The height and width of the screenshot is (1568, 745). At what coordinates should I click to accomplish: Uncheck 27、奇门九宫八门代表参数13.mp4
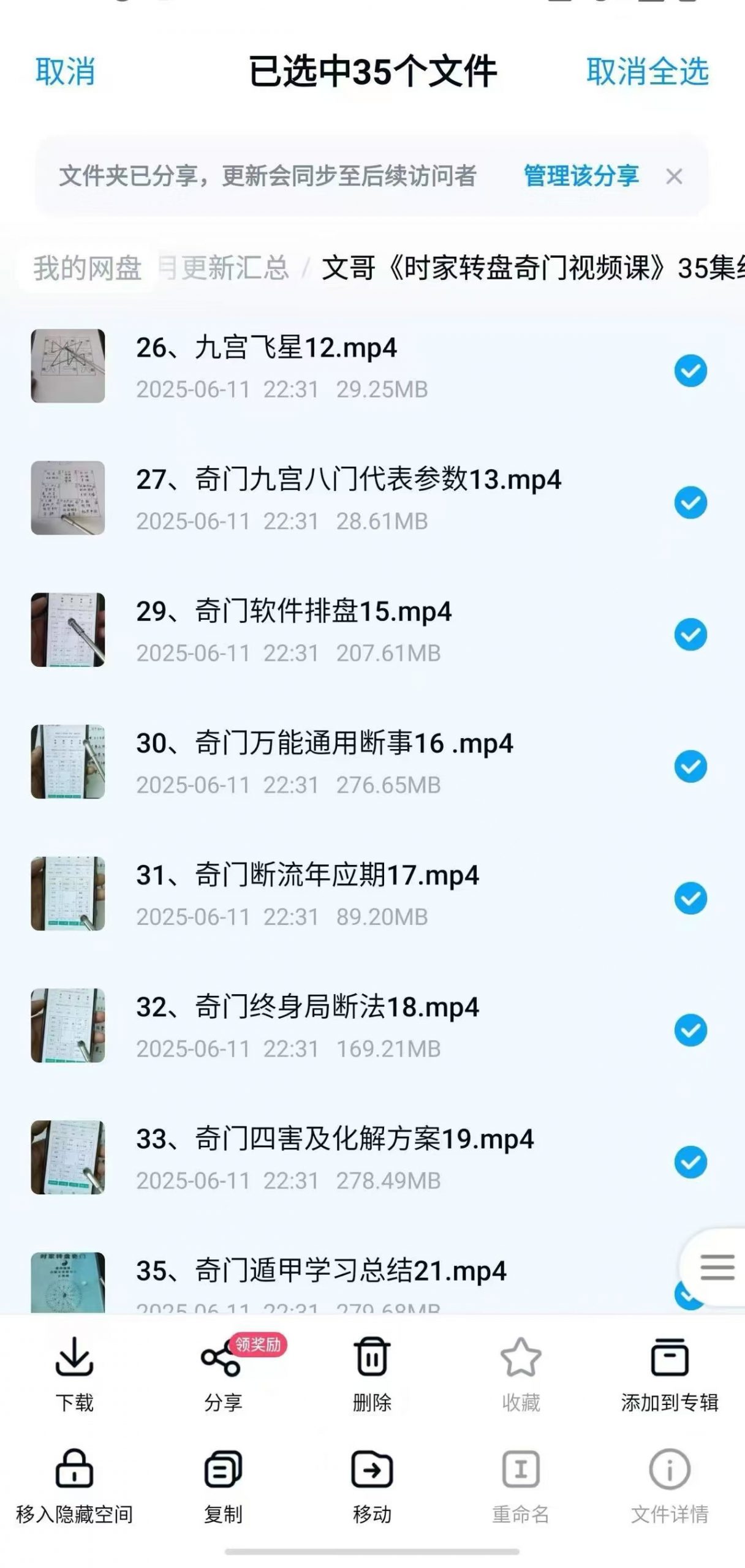(690, 503)
